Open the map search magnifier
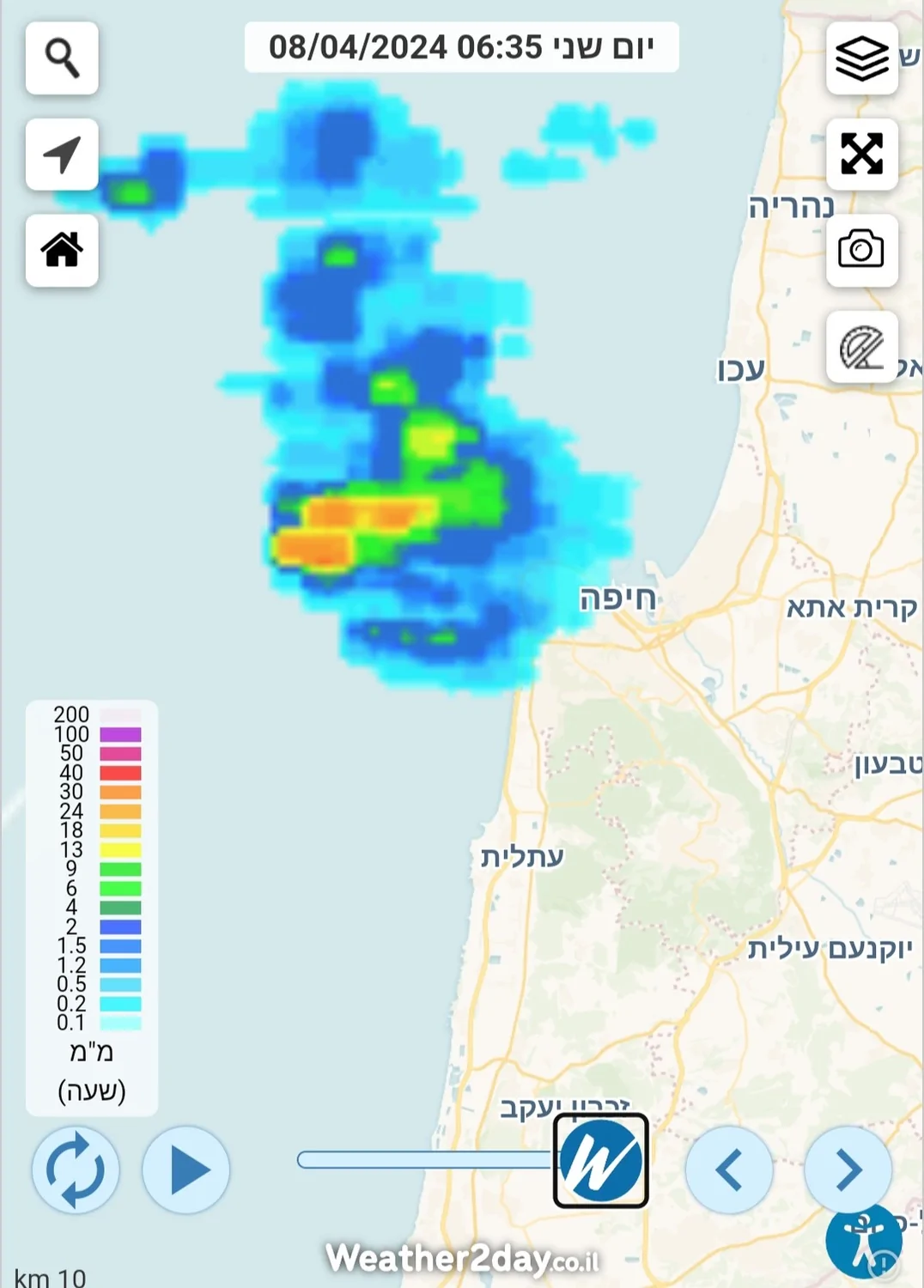924x1288 pixels. (62, 58)
